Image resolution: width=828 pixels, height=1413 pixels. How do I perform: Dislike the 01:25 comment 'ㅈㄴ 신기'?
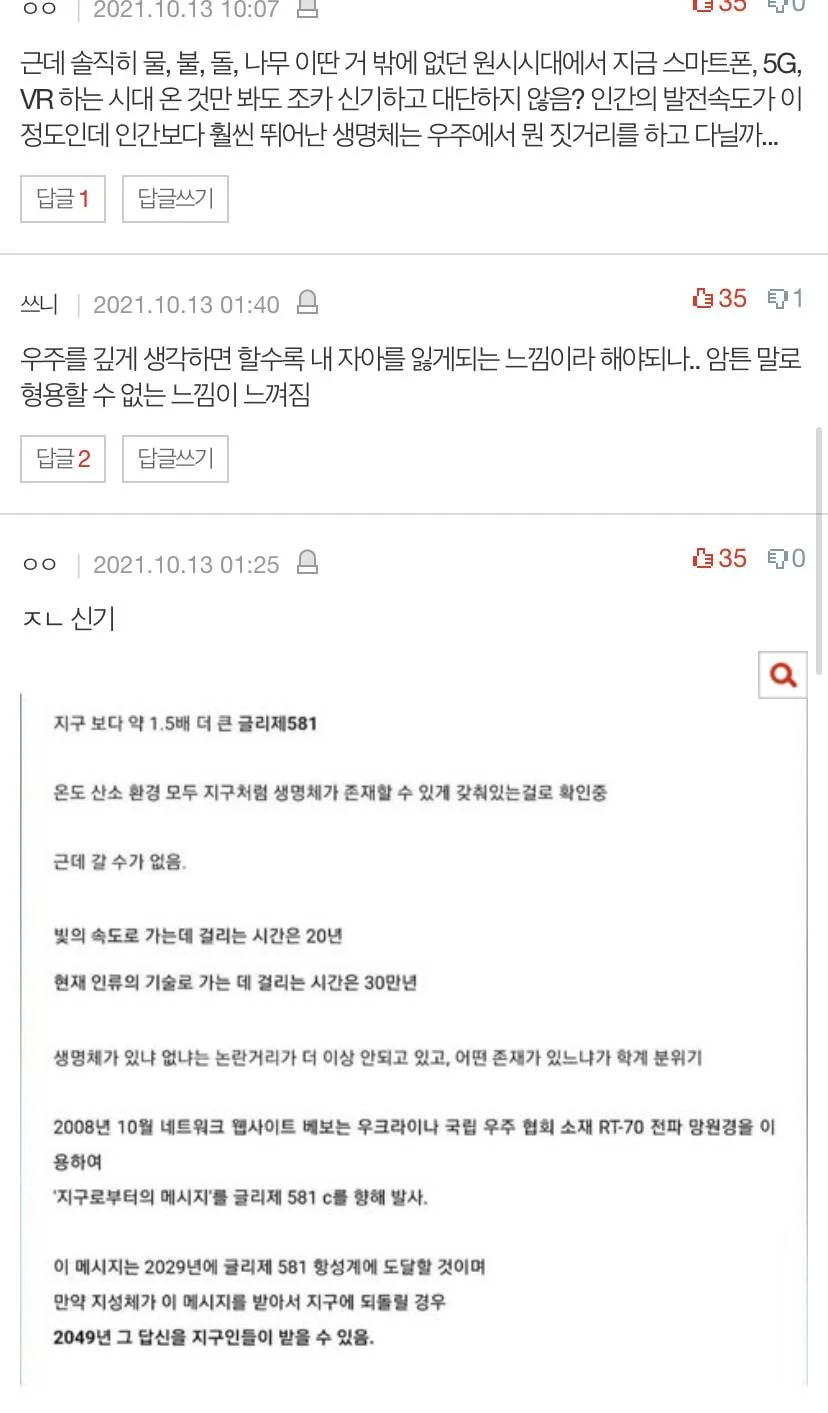(x=786, y=558)
